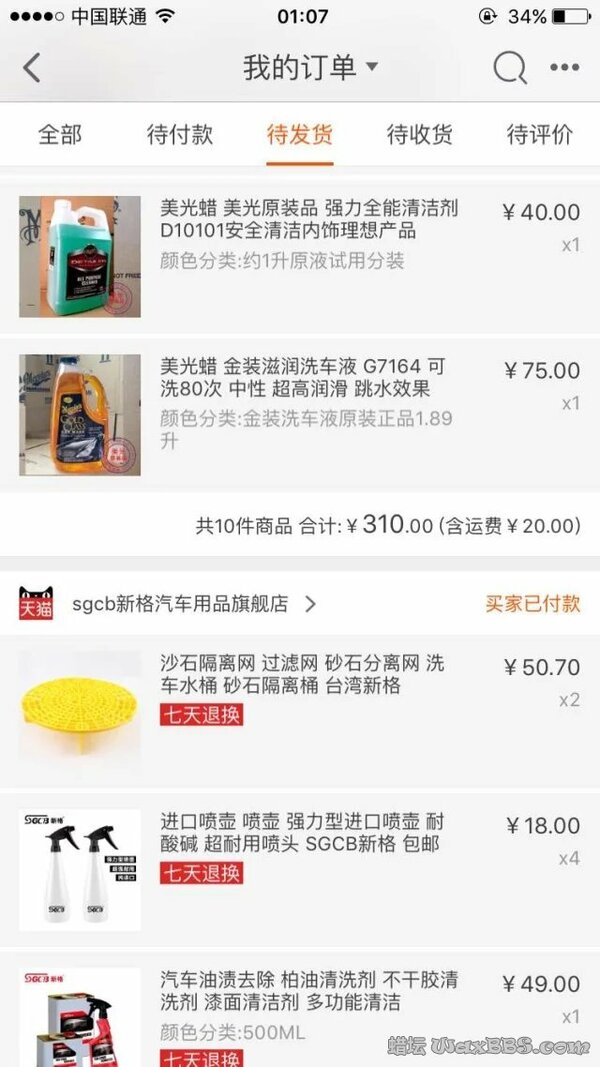Switch to the 待收货 tab
Image resolution: width=600 pixels, height=1067 pixels.
(x=420, y=135)
